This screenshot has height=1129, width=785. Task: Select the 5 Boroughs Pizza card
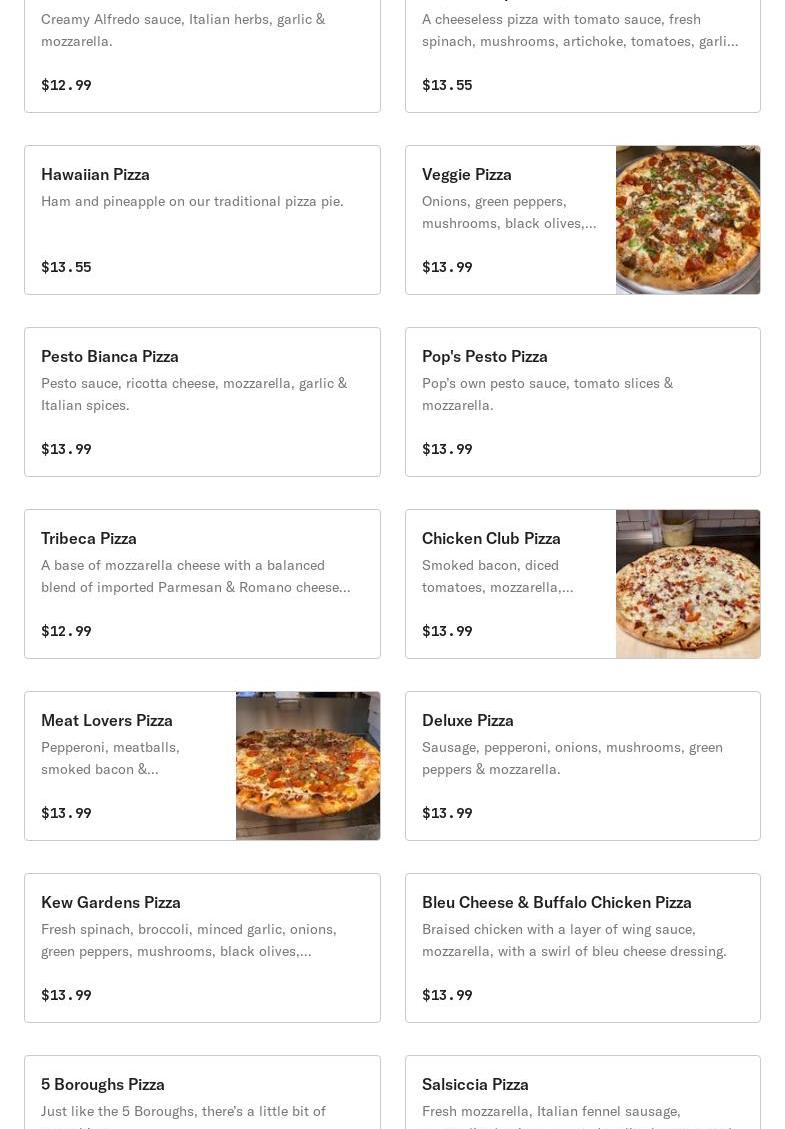[202, 1095]
